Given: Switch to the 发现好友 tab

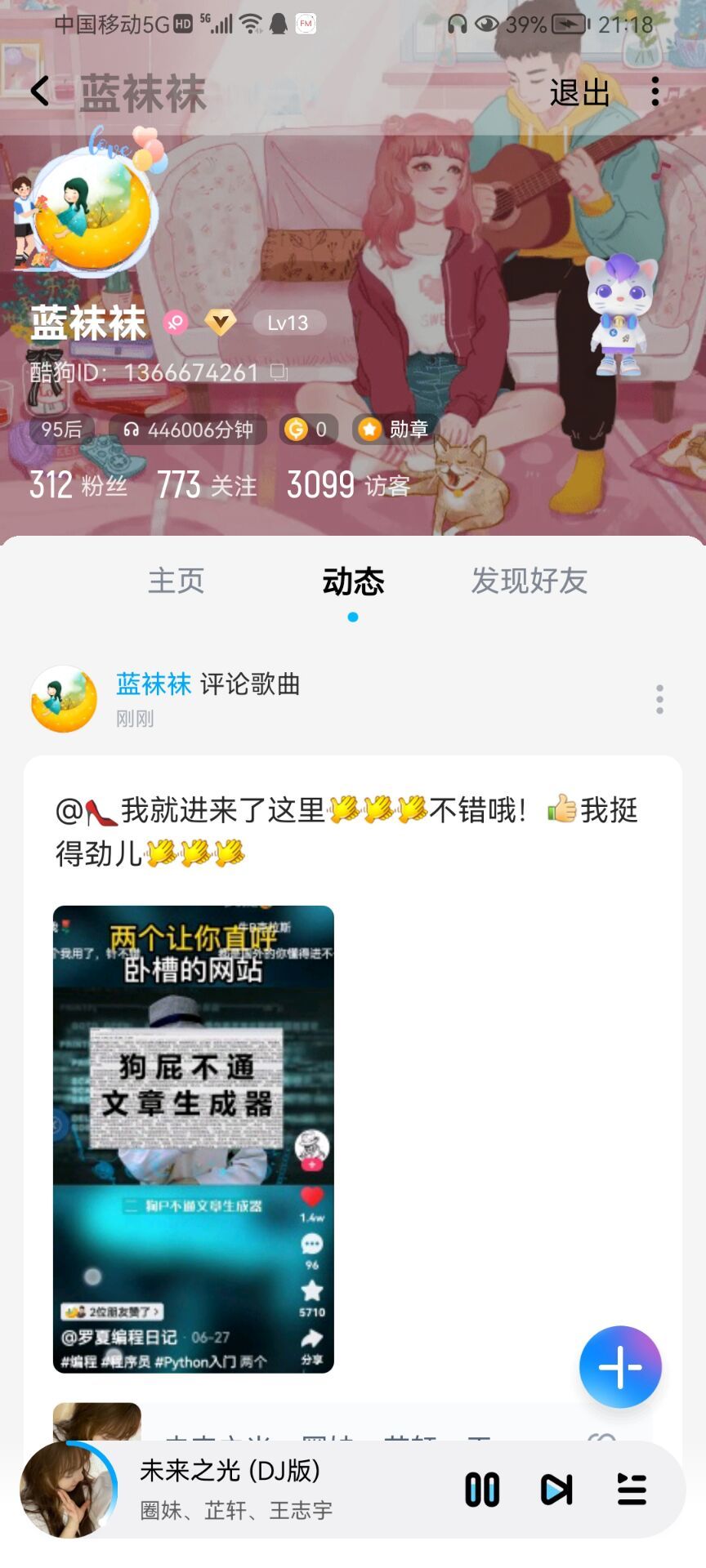Looking at the screenshot, I should [x=529, y=581].
